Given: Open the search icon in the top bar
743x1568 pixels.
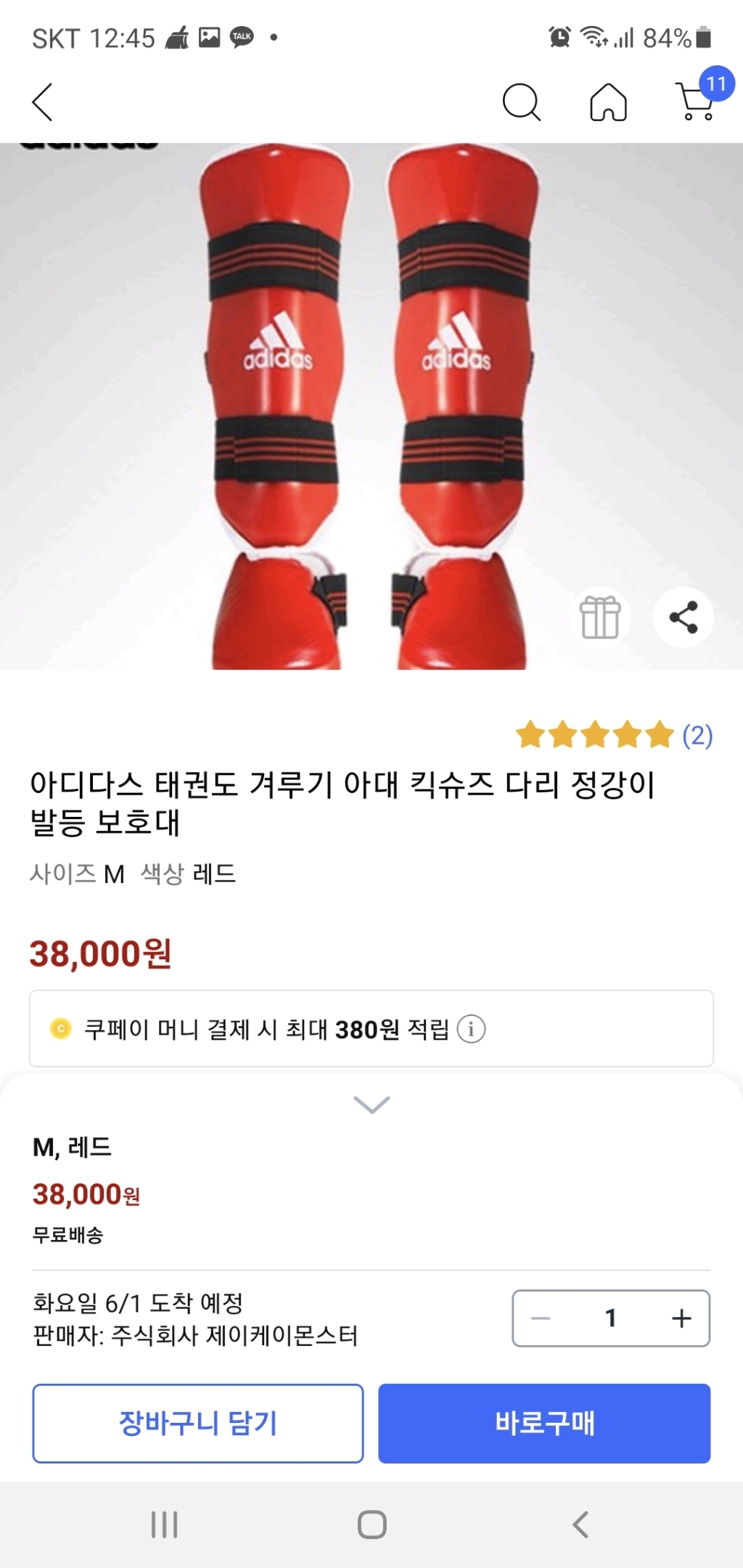Looking at the screenshot, I should [x=521, y=102].
